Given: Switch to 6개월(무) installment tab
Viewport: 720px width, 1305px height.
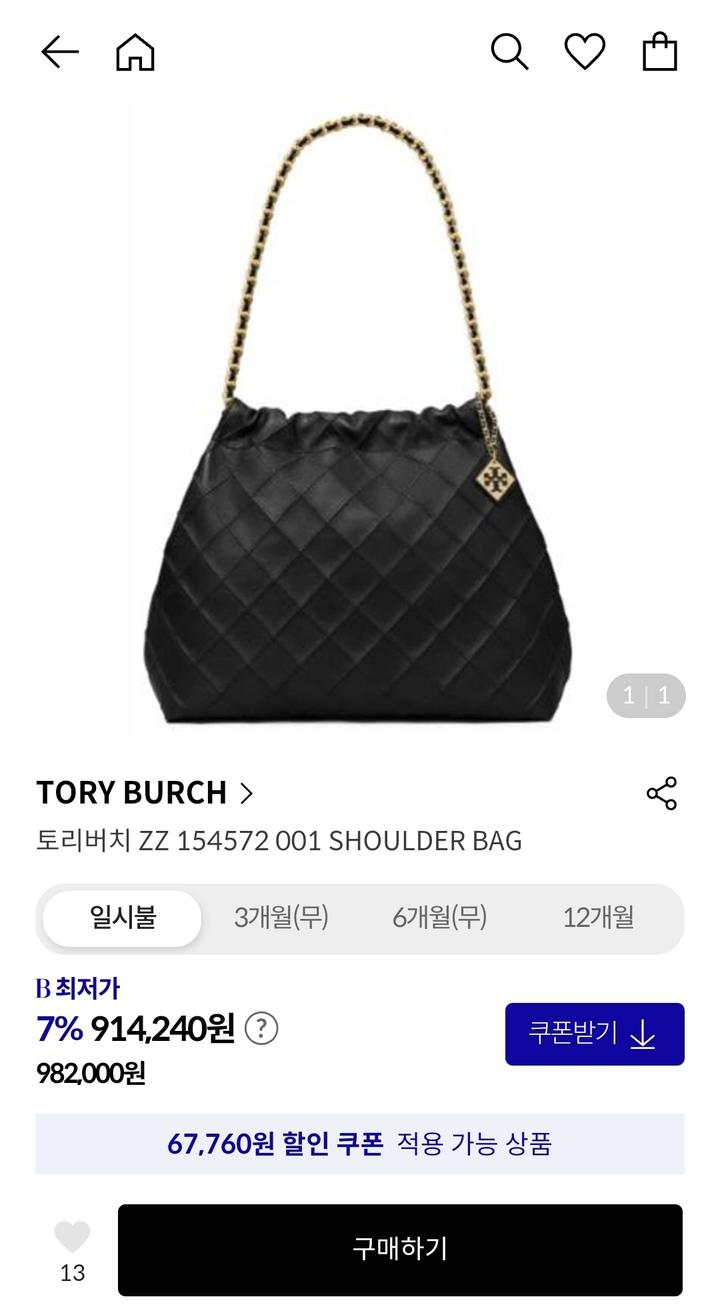Looking at the screenshot, I should click(x=440, y=918).
